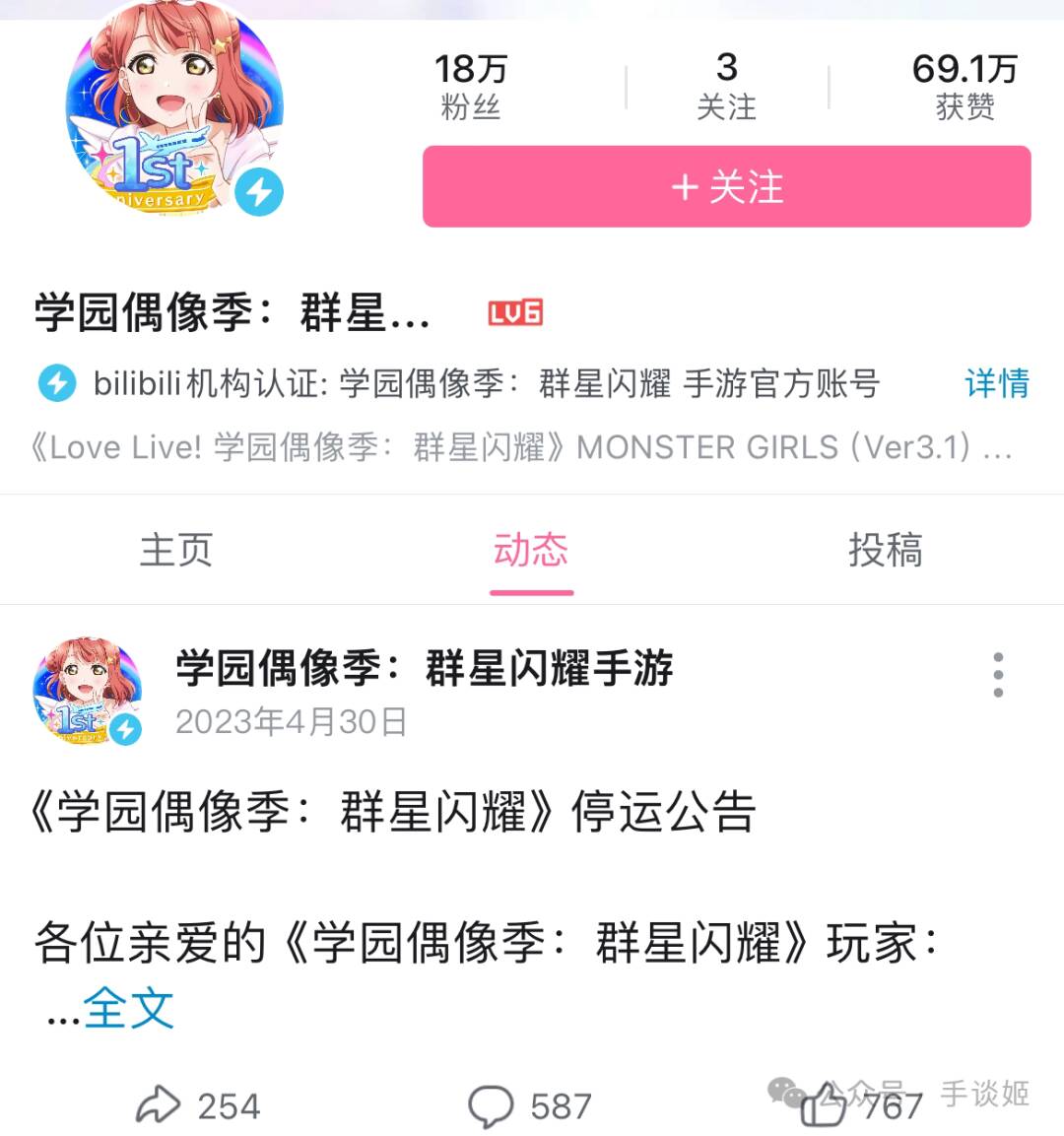1064x1136 pixels.
Task: View the 18万 粉丝 followers list
Action: [470, 87]
